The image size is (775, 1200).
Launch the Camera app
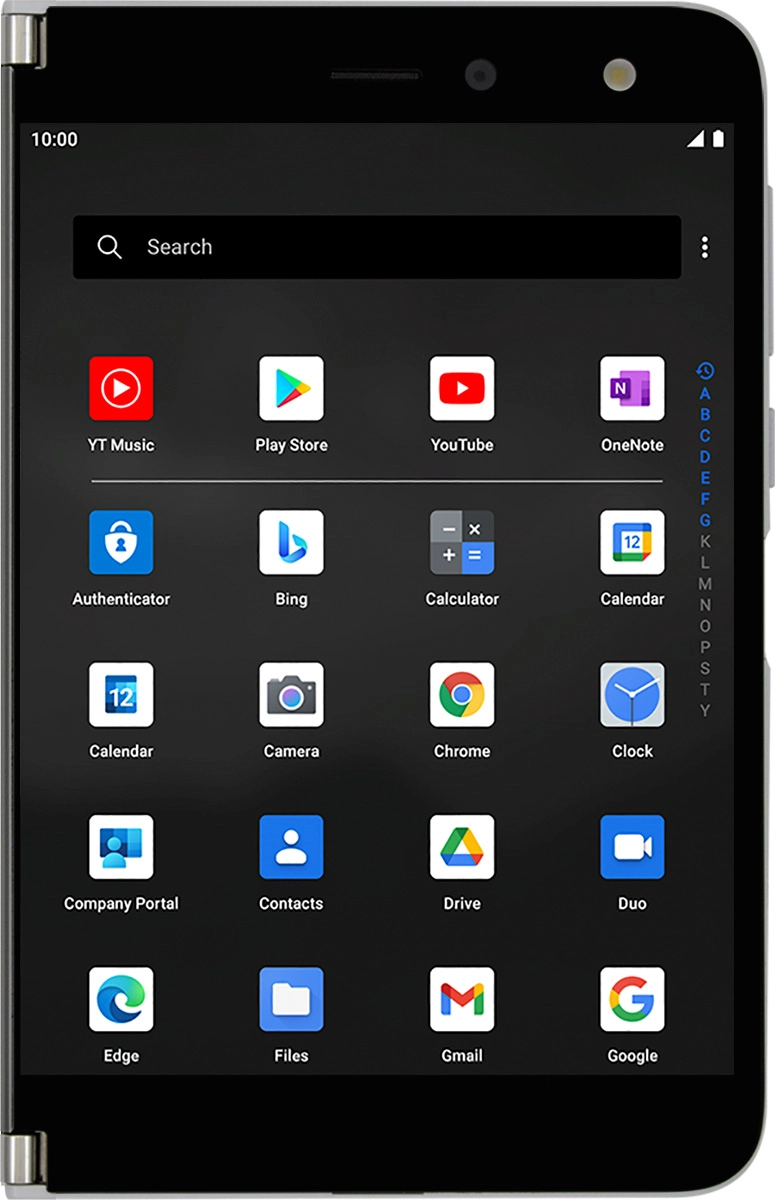291,695
